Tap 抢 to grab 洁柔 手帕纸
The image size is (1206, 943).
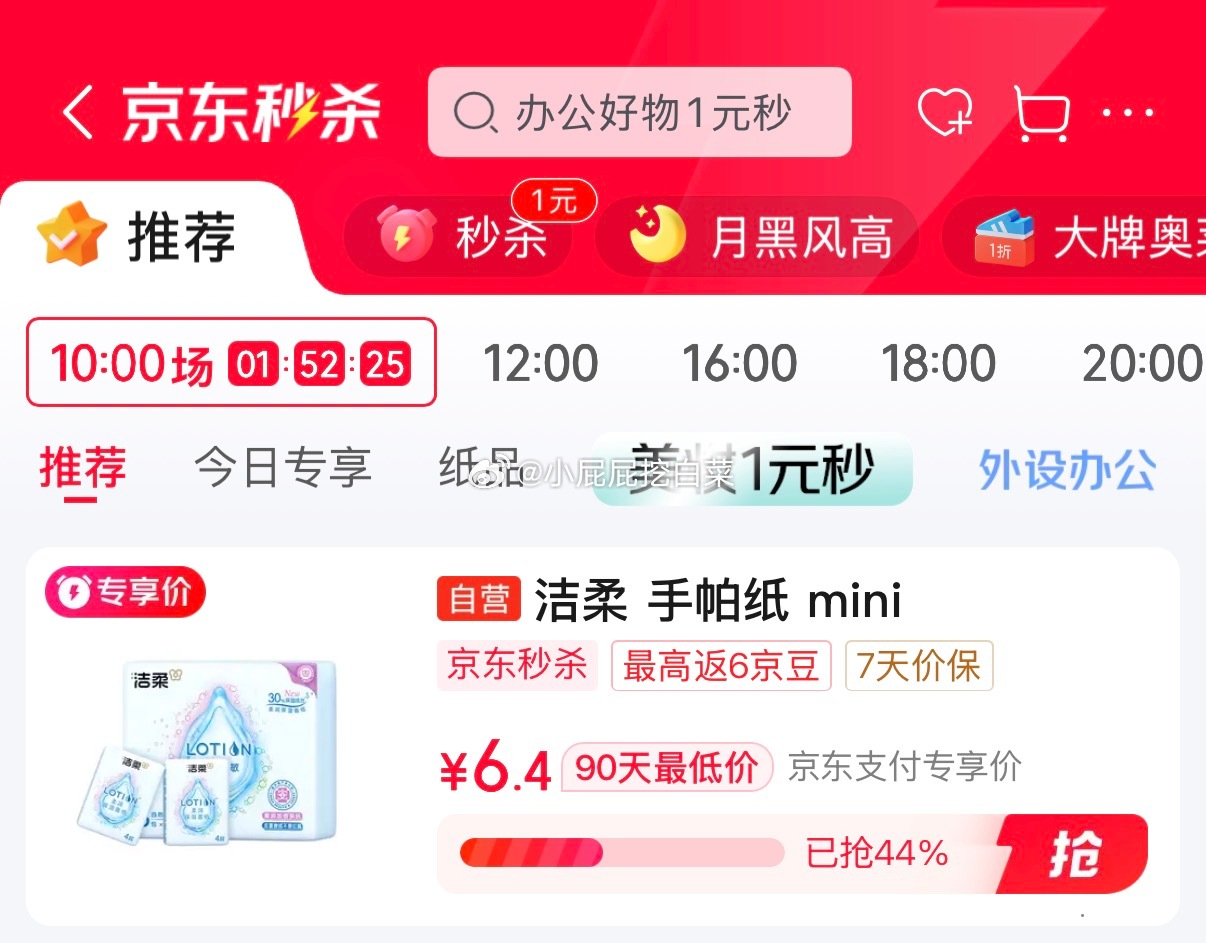pos(1074,854)
